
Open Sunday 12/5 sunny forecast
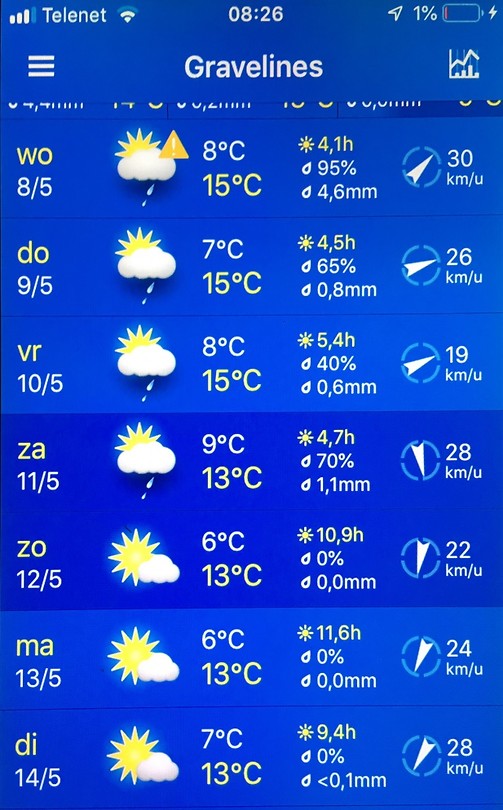(x=252, y=560)
